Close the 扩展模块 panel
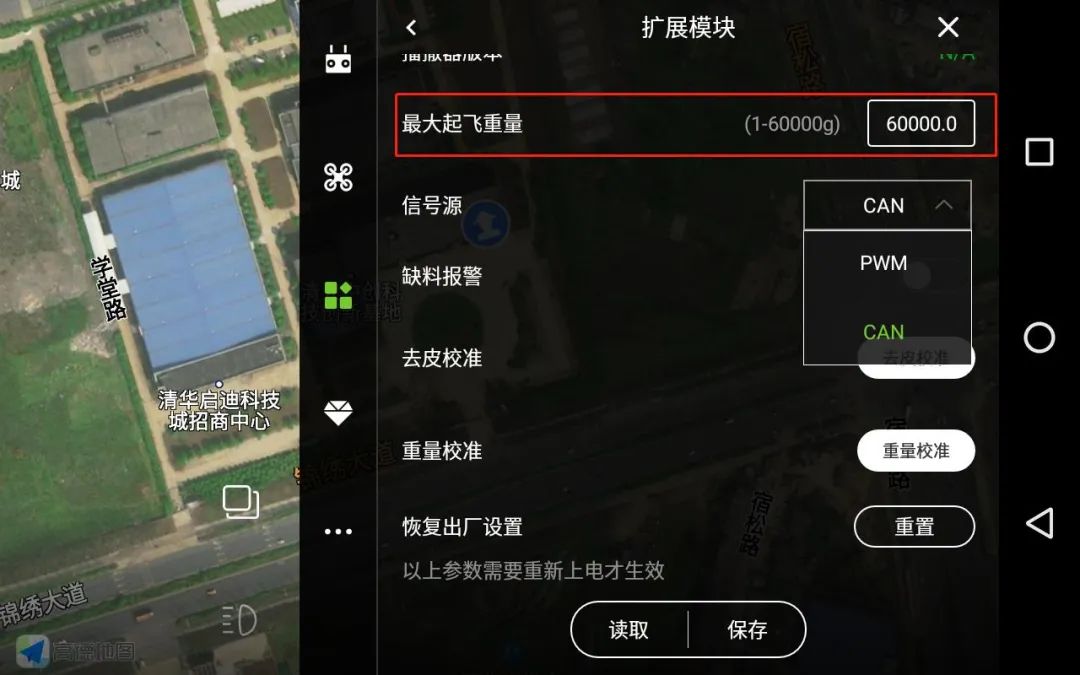 [x=947, y=28]
